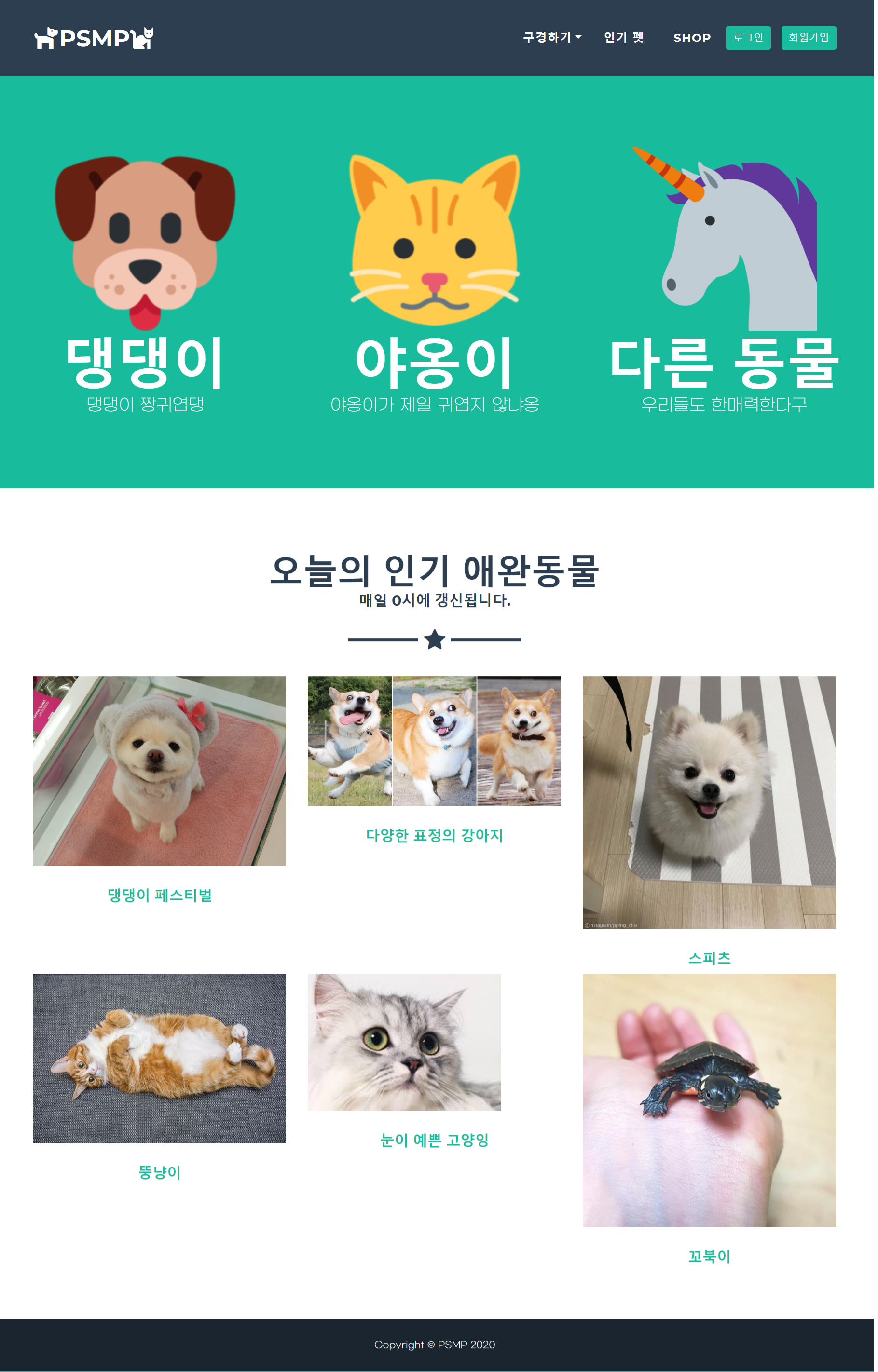Open the PSMP home logo link
The width and height of the screenshot is (878, 1372).
point(94,38)
